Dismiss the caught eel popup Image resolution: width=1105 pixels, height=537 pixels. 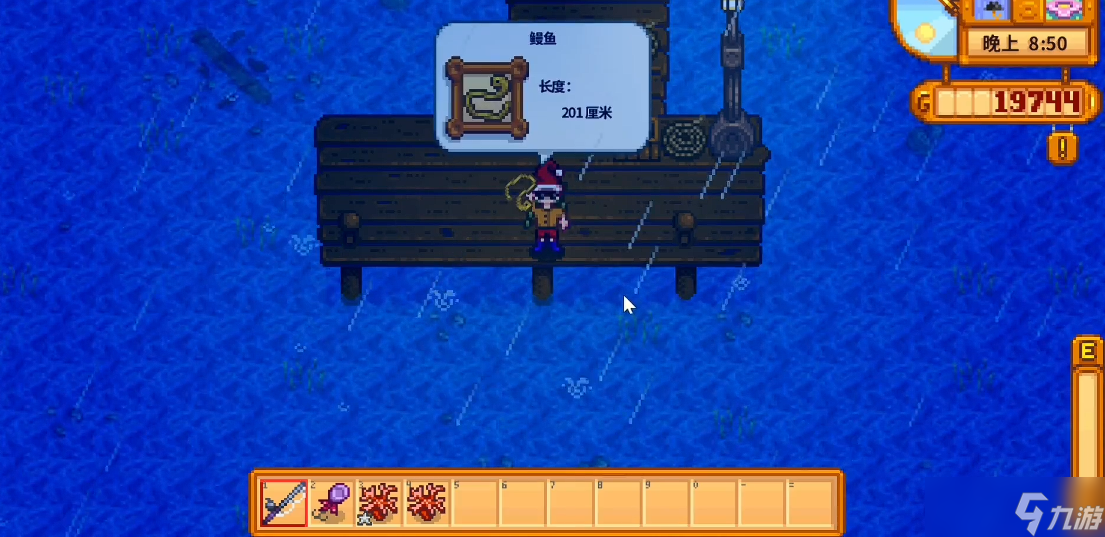(543, 88)
